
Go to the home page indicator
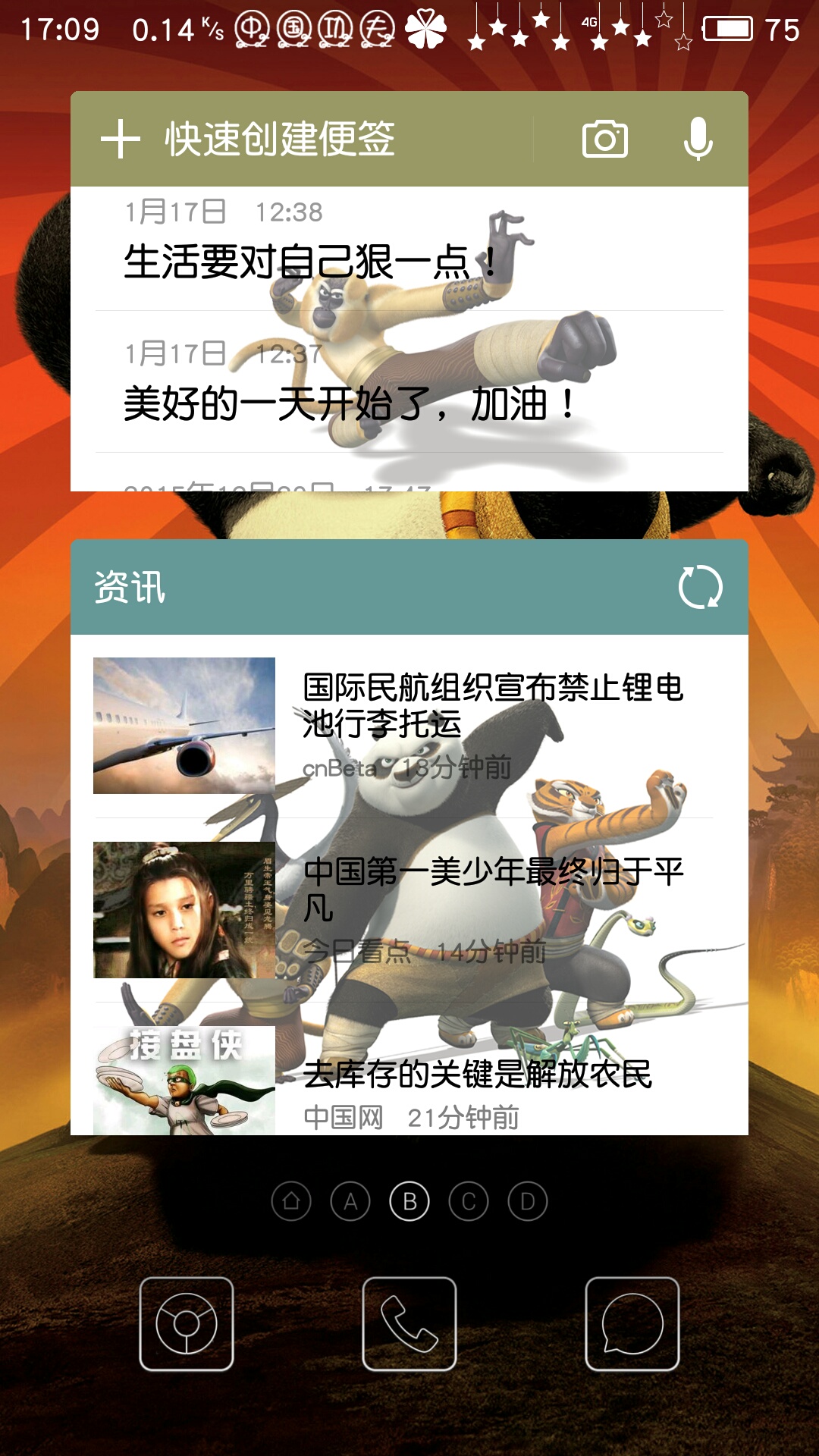coord(291,1202)
